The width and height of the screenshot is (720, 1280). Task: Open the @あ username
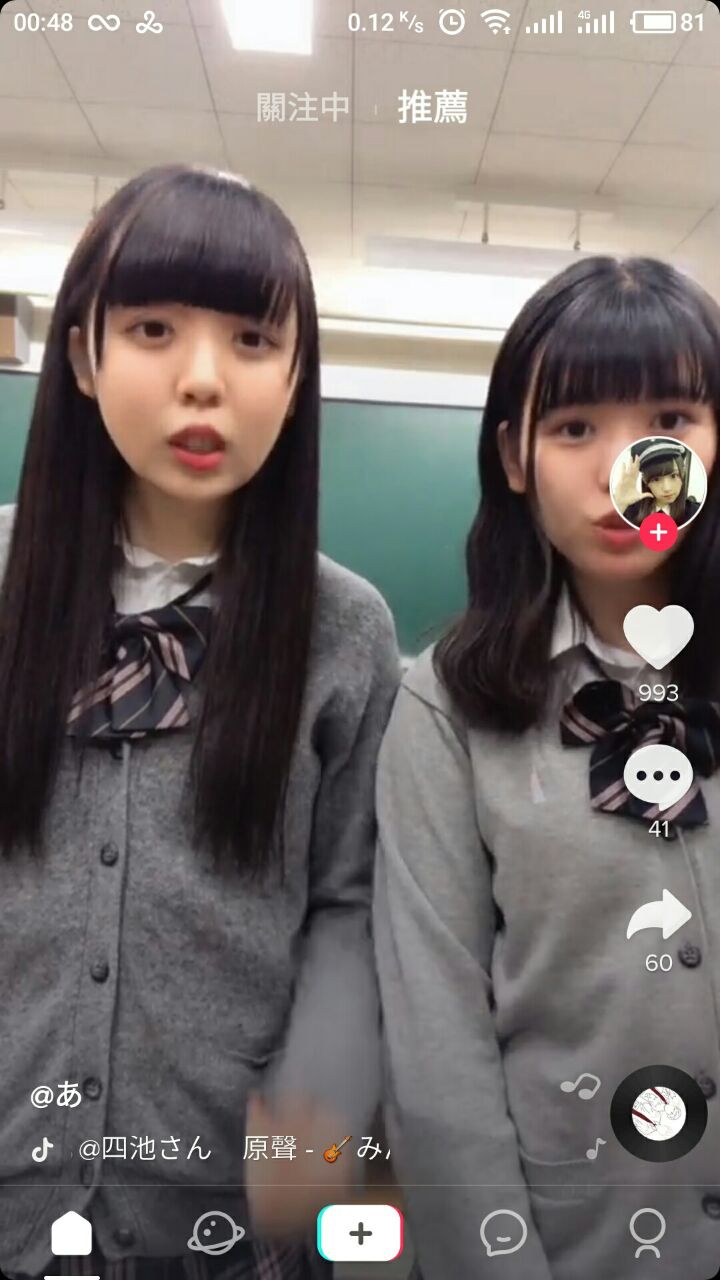click(56, 1095)
